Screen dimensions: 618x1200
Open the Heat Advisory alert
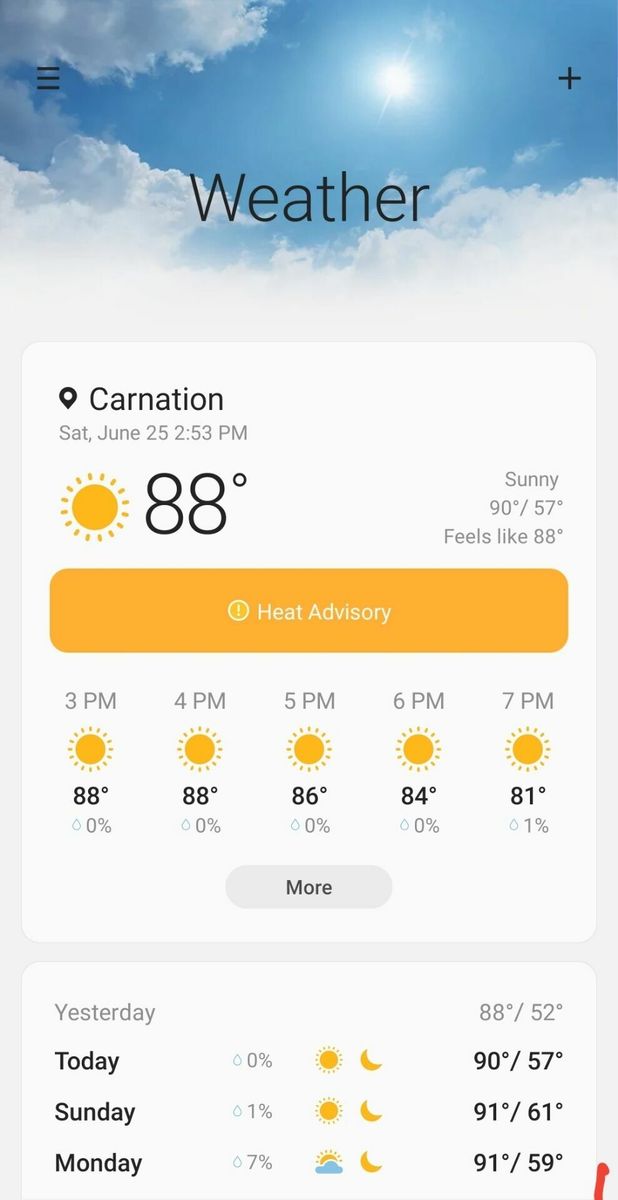pos(309,611)
